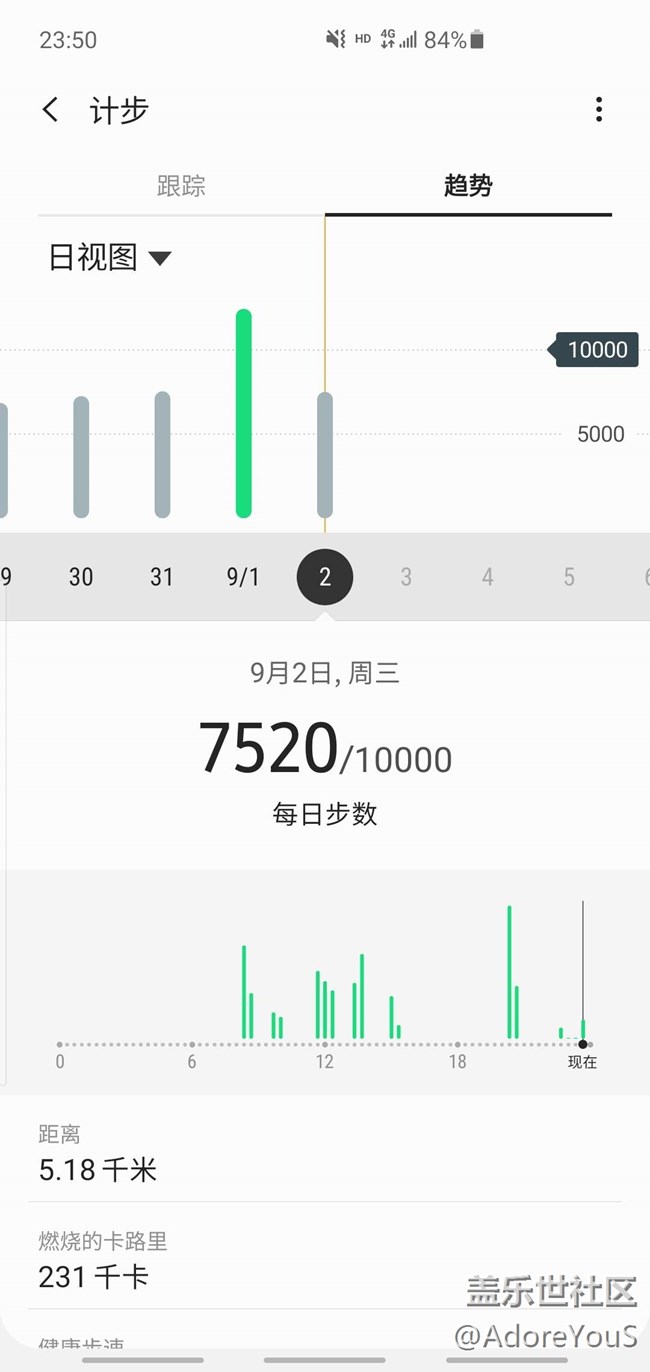Select the 趋势 tab
Screen dimensions: 650x1372
[x=468, y=186]
